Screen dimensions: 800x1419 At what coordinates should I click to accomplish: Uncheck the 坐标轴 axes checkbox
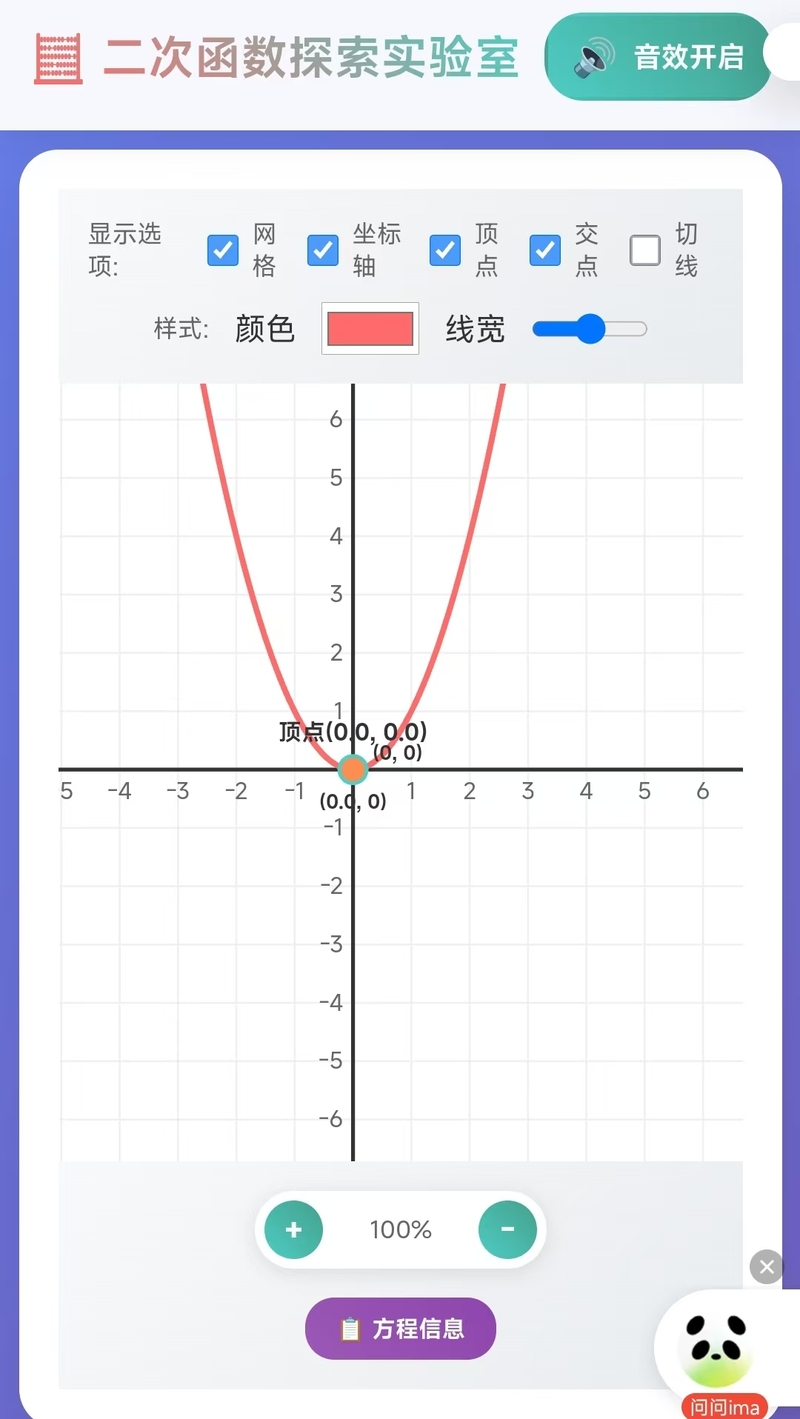(x=323, y=250)
